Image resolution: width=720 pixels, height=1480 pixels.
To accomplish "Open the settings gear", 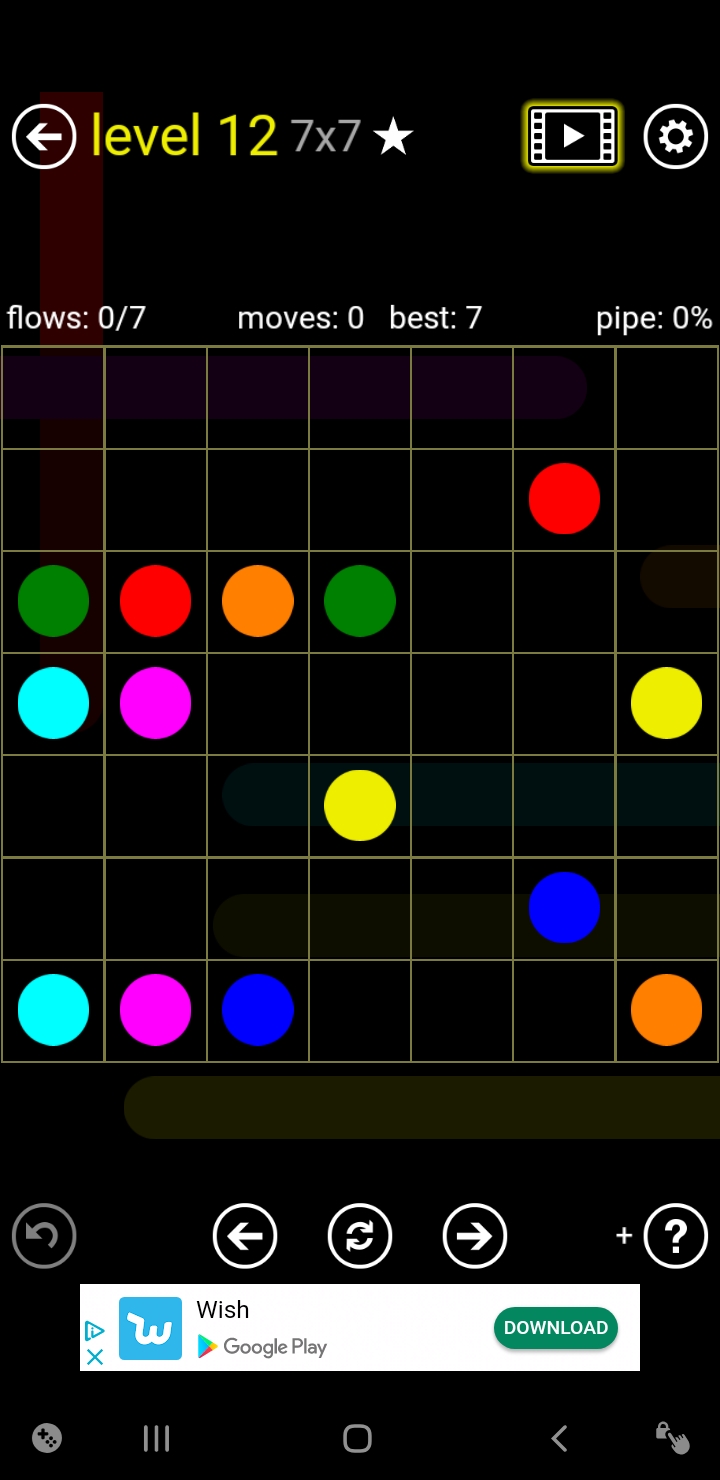I will click(676, 136).
